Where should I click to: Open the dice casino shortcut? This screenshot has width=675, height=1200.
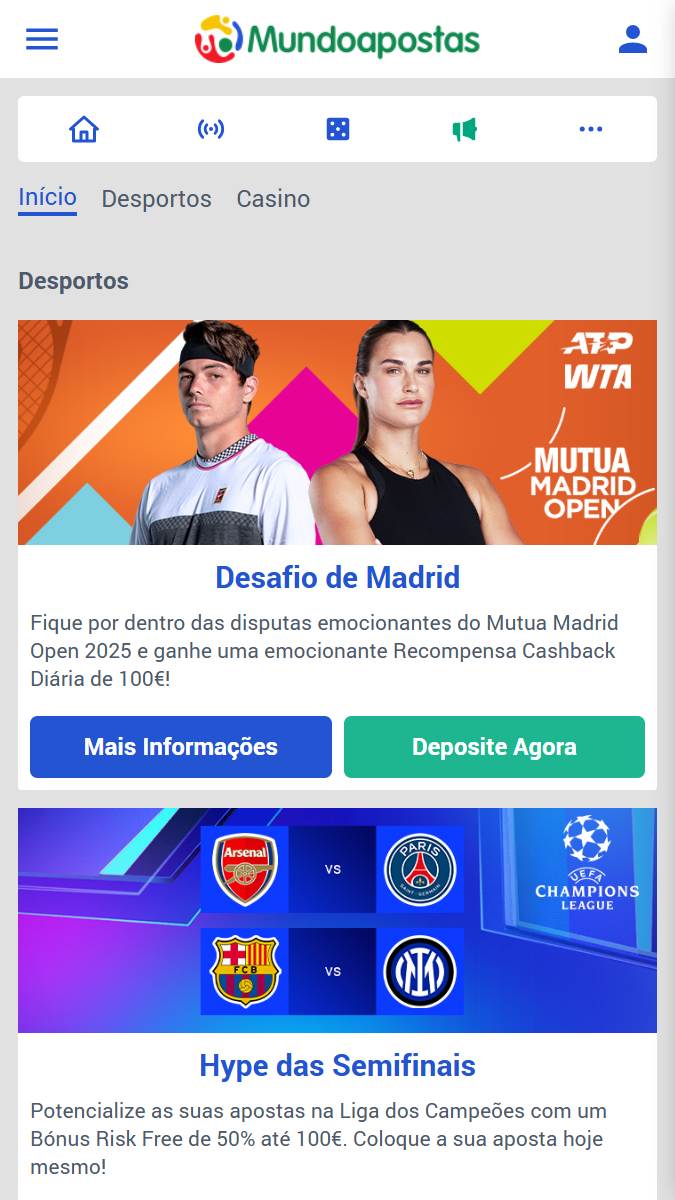338,129
